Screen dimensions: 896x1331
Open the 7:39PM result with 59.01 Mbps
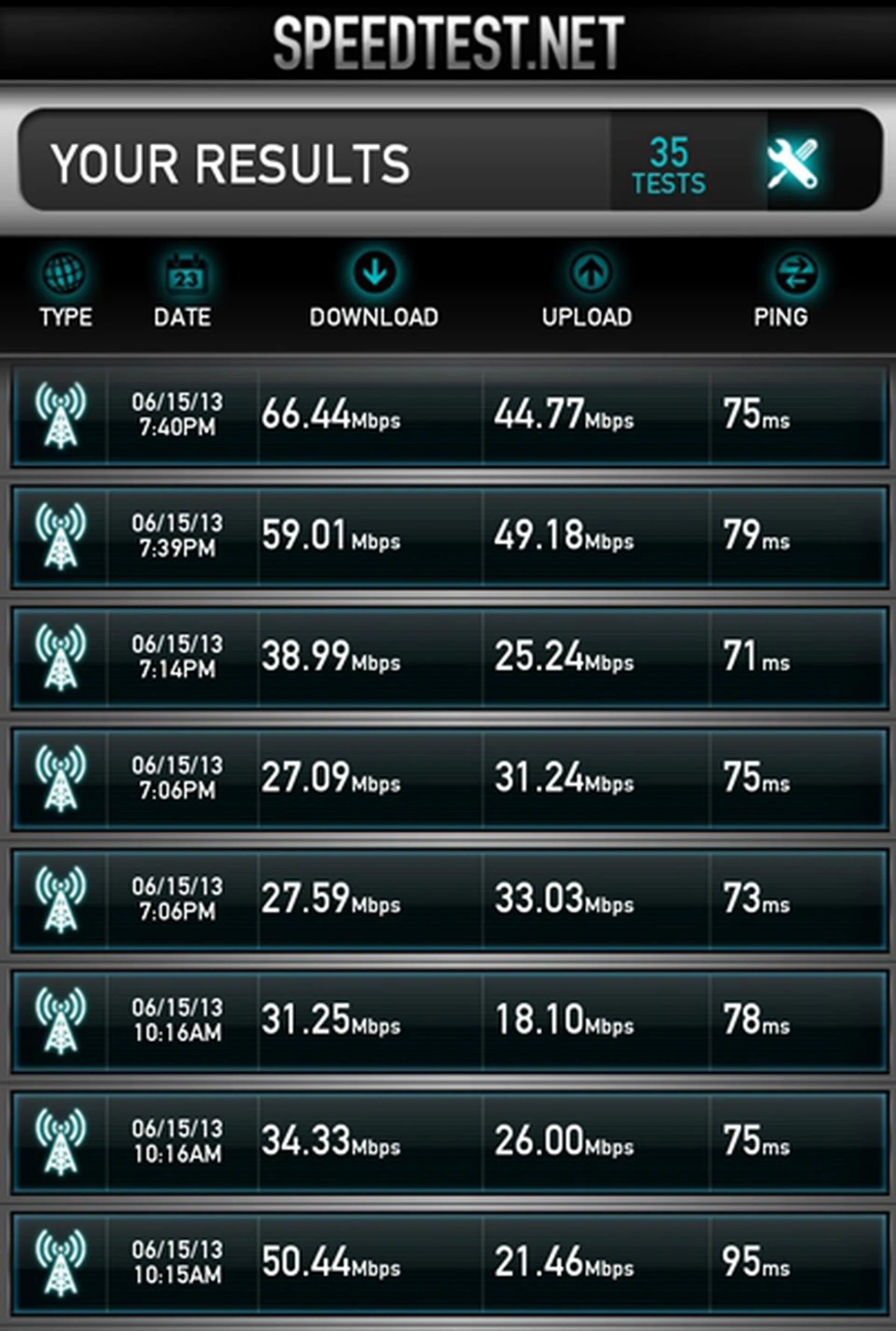[448, 536]
